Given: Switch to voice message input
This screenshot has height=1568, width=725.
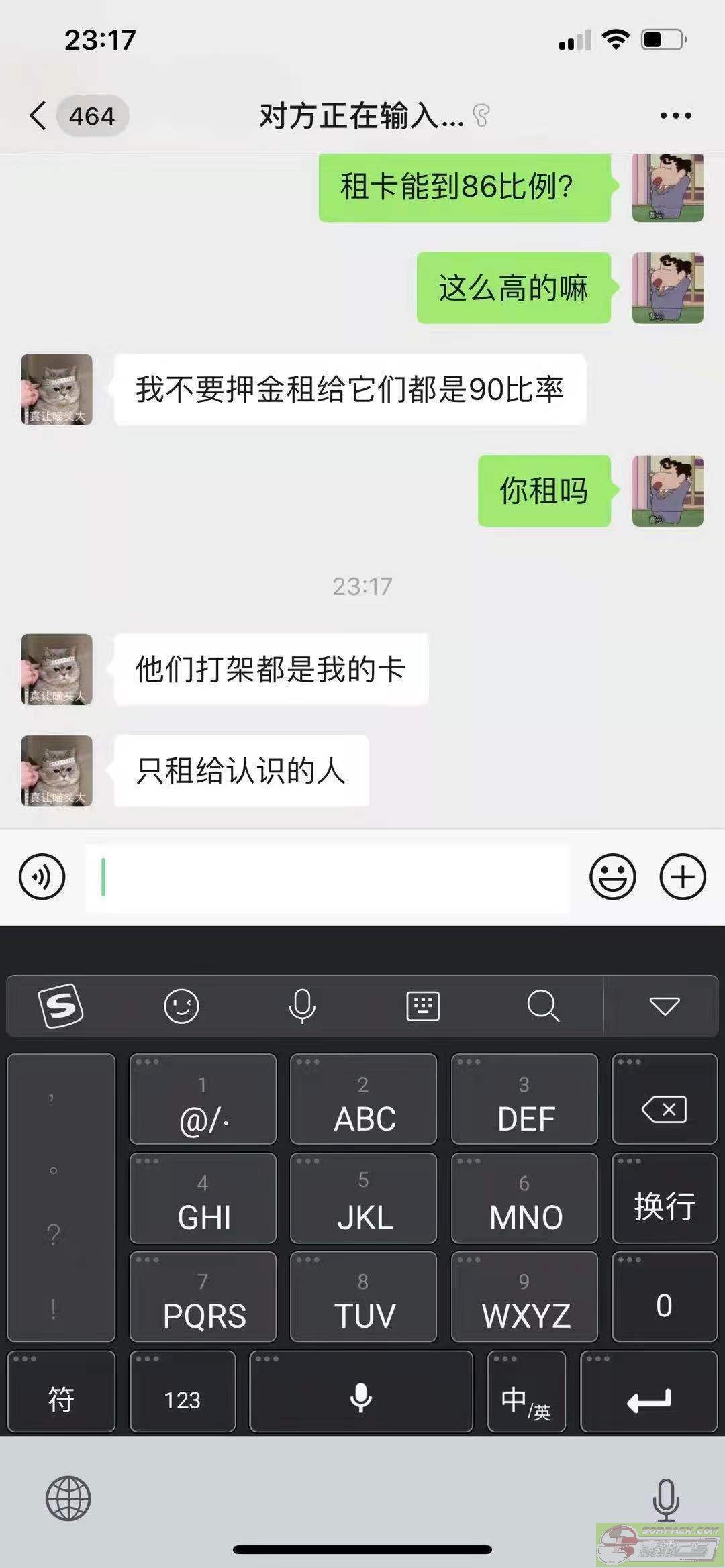Looking at the screenshot, I should tap(42, 876).
